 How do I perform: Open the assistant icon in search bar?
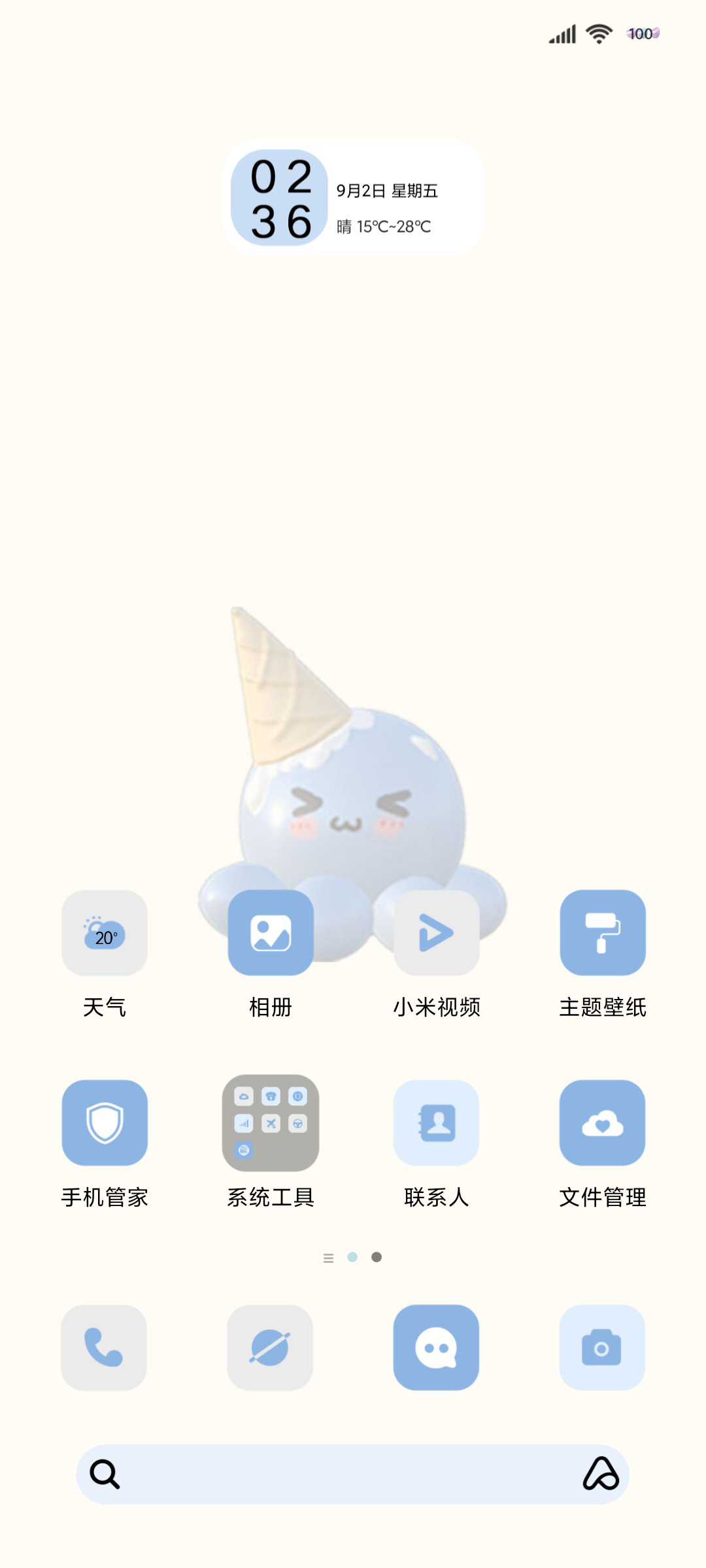pos(601,1474)
